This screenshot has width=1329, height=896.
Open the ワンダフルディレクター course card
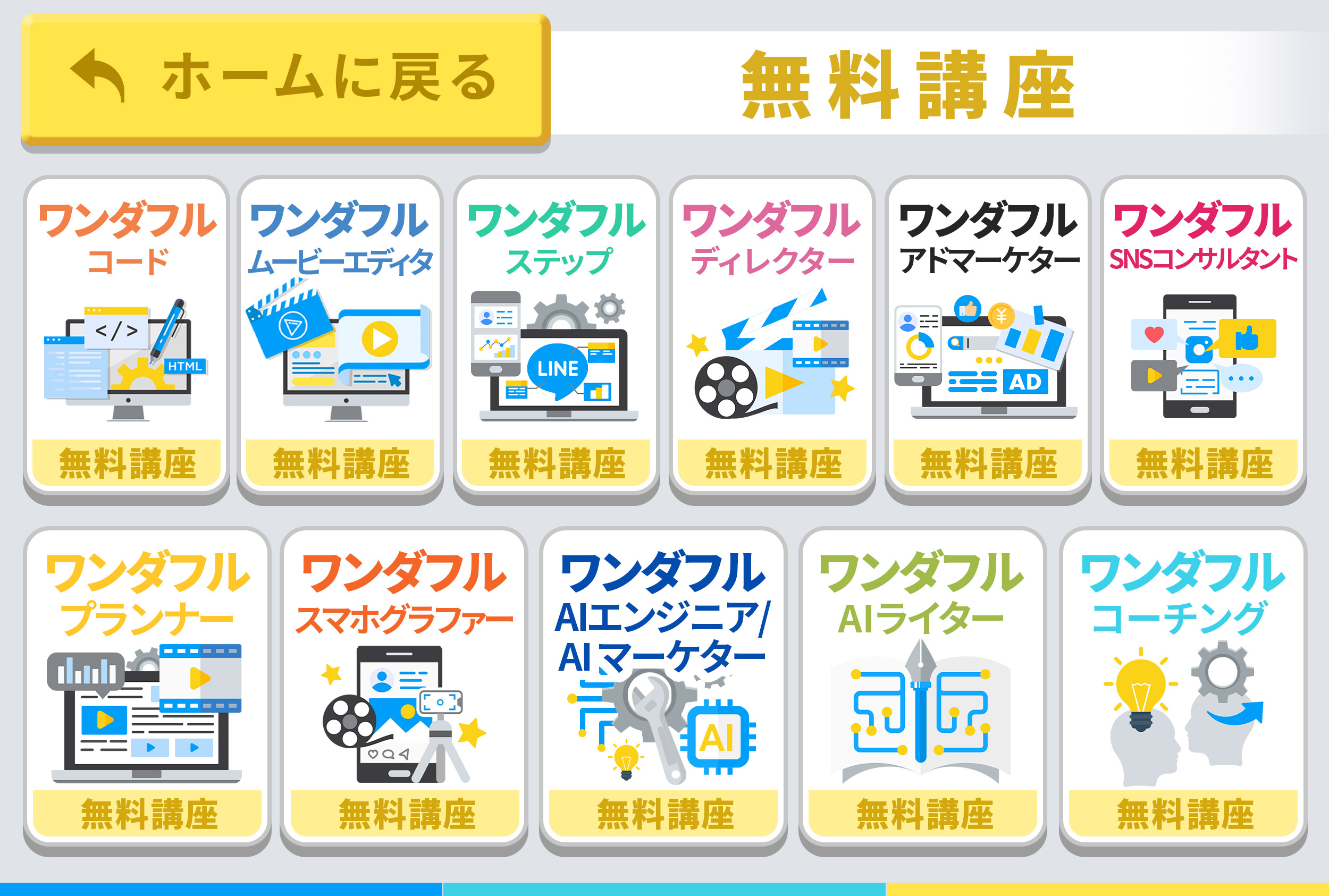(x=772, y=337)
